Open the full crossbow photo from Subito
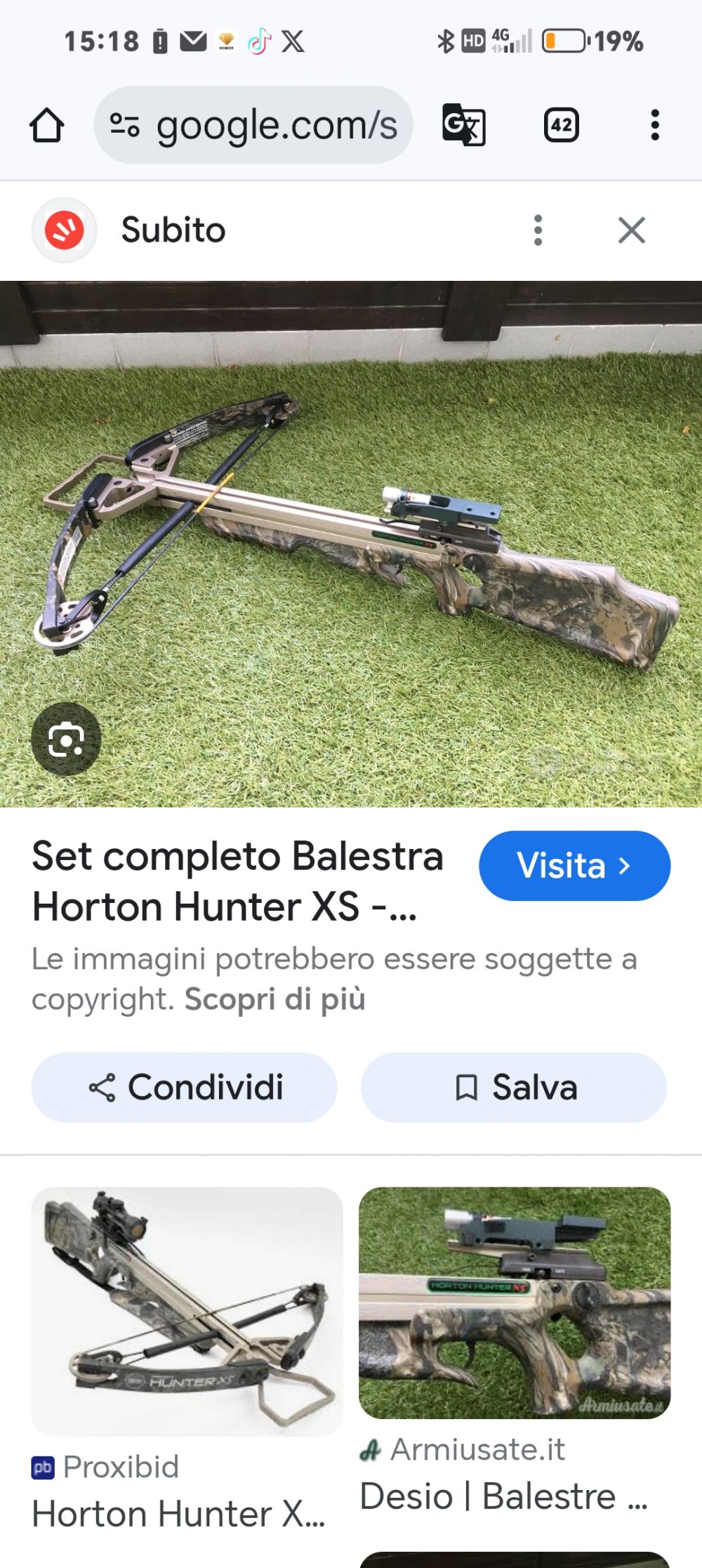702x1568 pixels. (x=351, y=534)
